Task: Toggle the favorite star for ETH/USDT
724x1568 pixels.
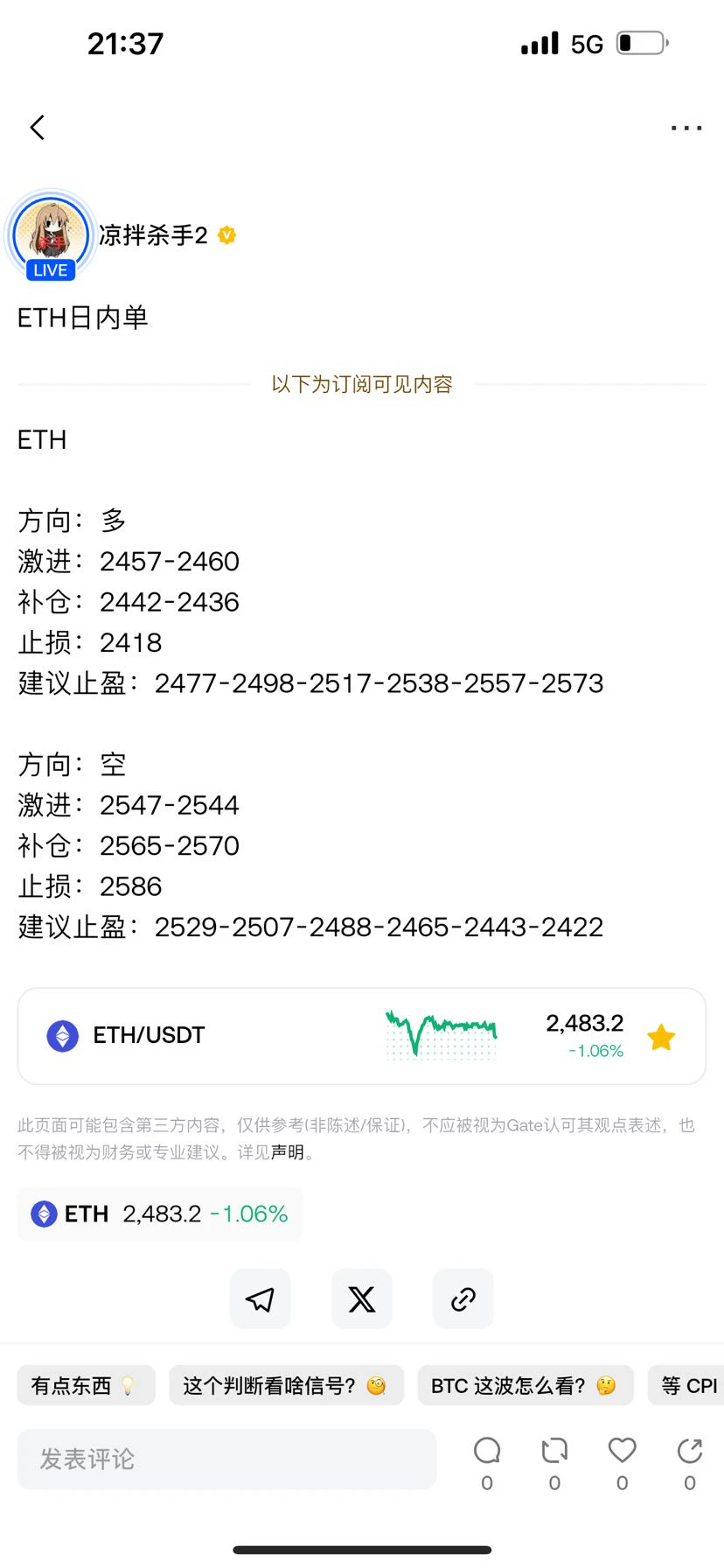Action: point(661,1038)
